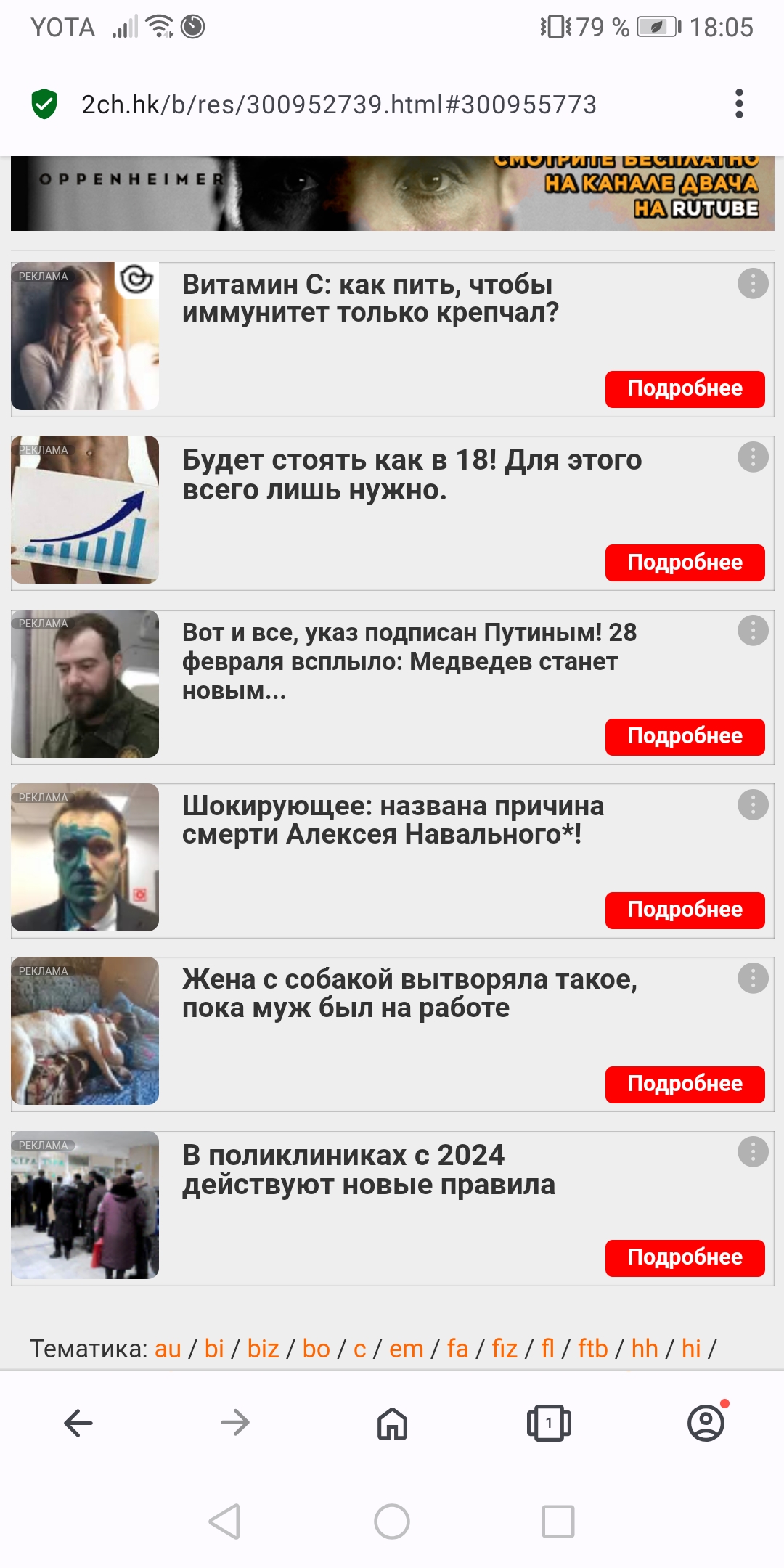784x1568 pixels.
Task: Open the 'Будет стоять как в 18' ad image
Action: [x=85, y=510]
